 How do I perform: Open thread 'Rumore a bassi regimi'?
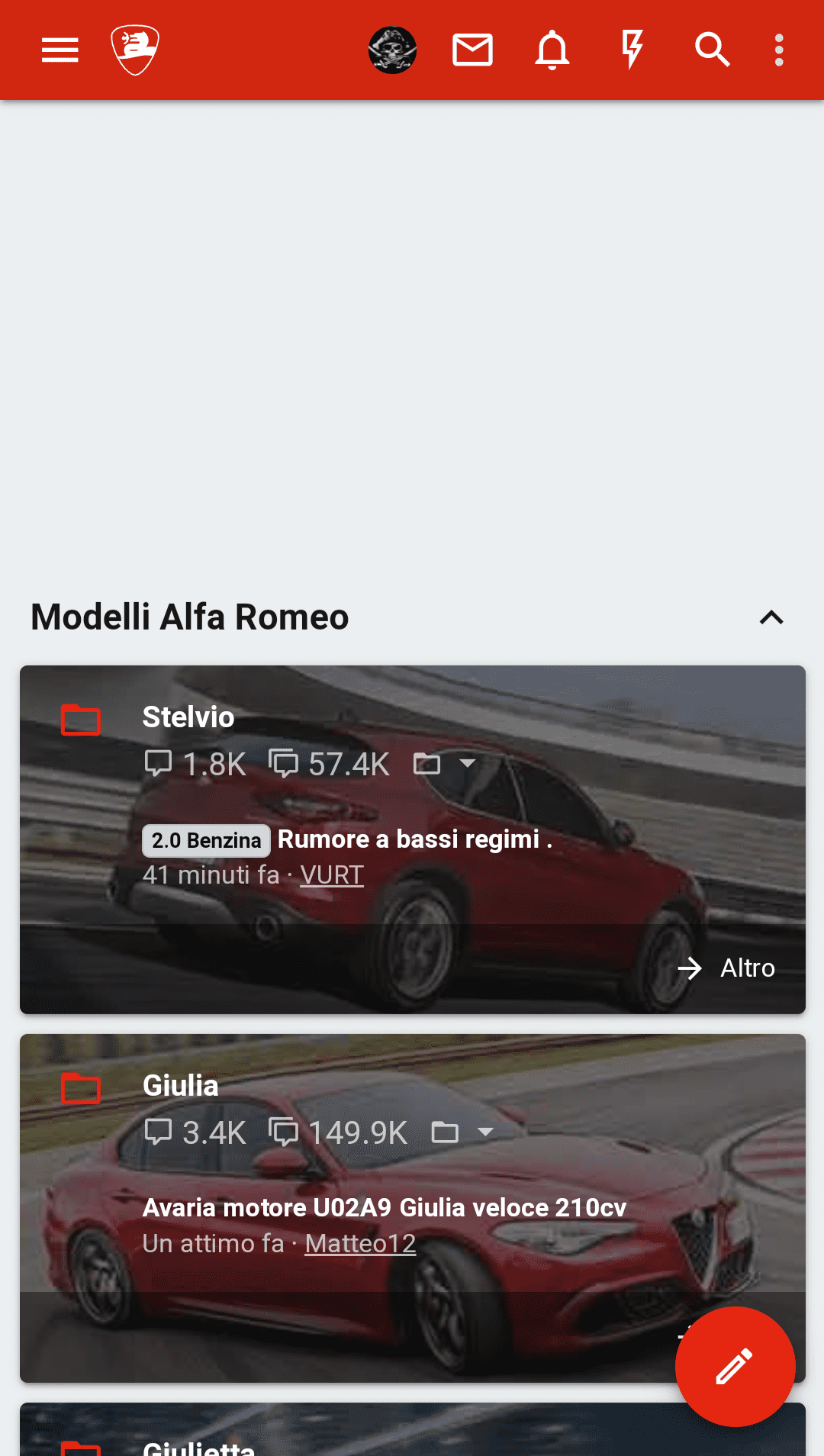click(414, 839)
